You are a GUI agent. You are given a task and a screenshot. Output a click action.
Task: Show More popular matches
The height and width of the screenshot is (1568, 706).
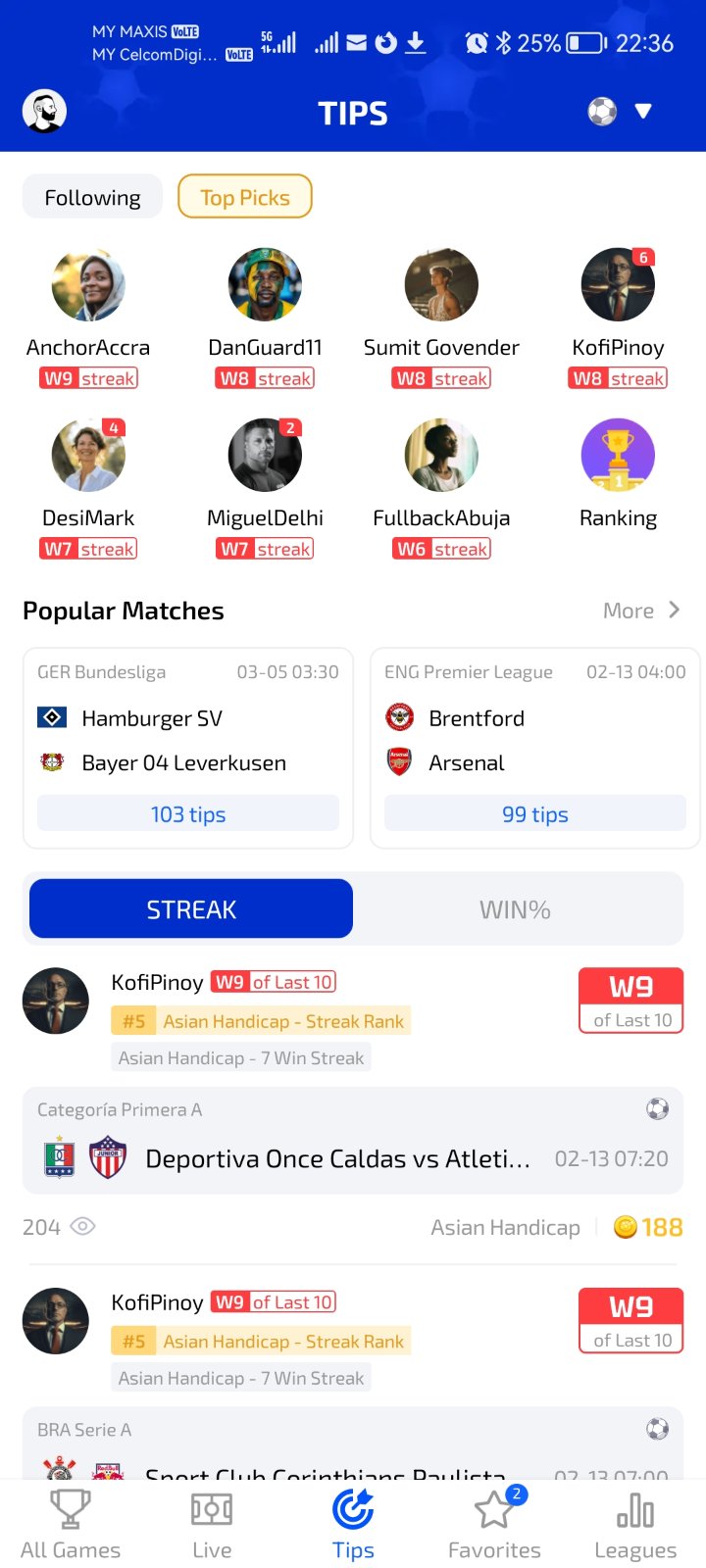(641, 611)
